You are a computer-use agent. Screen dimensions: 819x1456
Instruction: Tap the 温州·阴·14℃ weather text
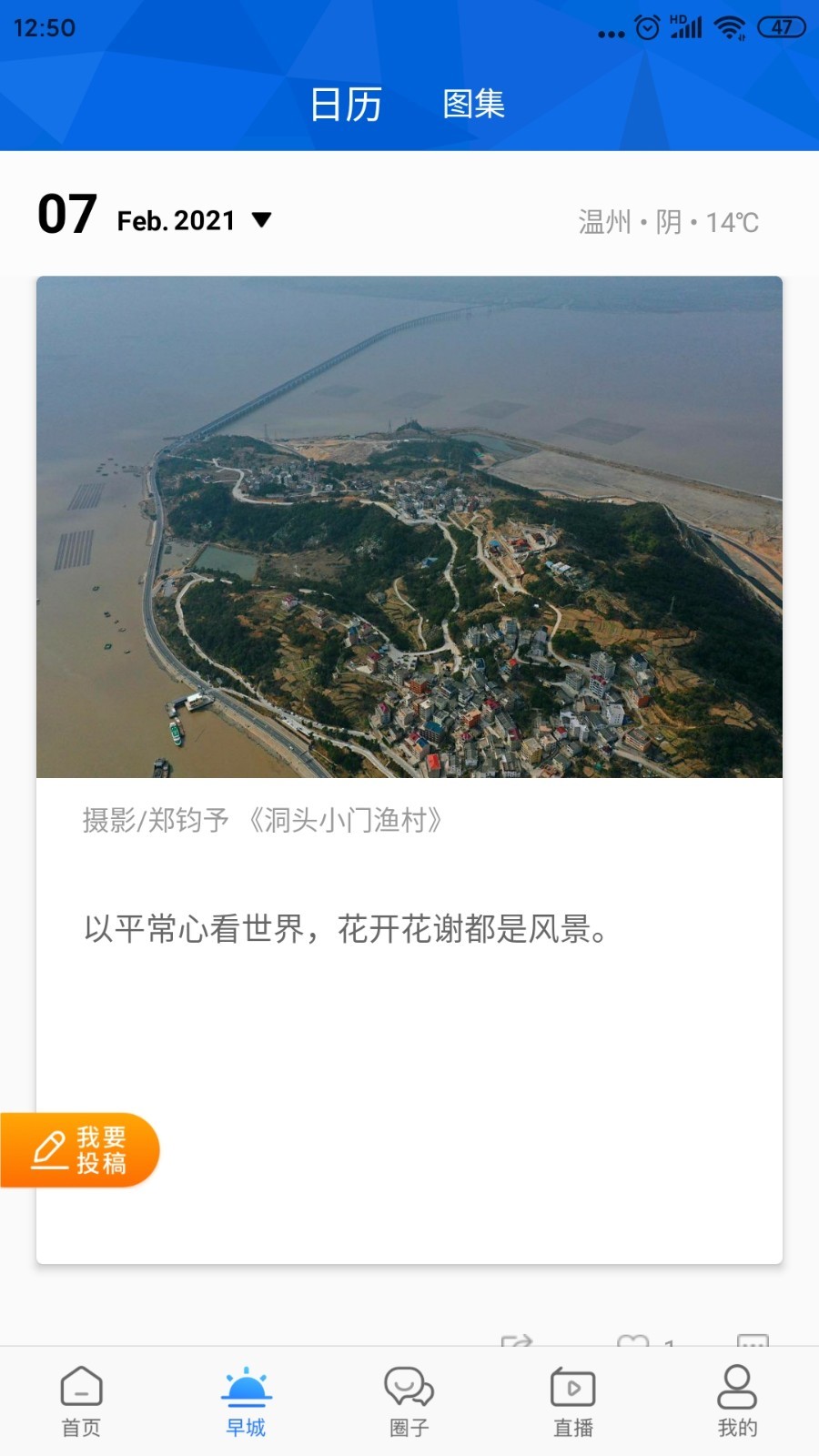666,220
